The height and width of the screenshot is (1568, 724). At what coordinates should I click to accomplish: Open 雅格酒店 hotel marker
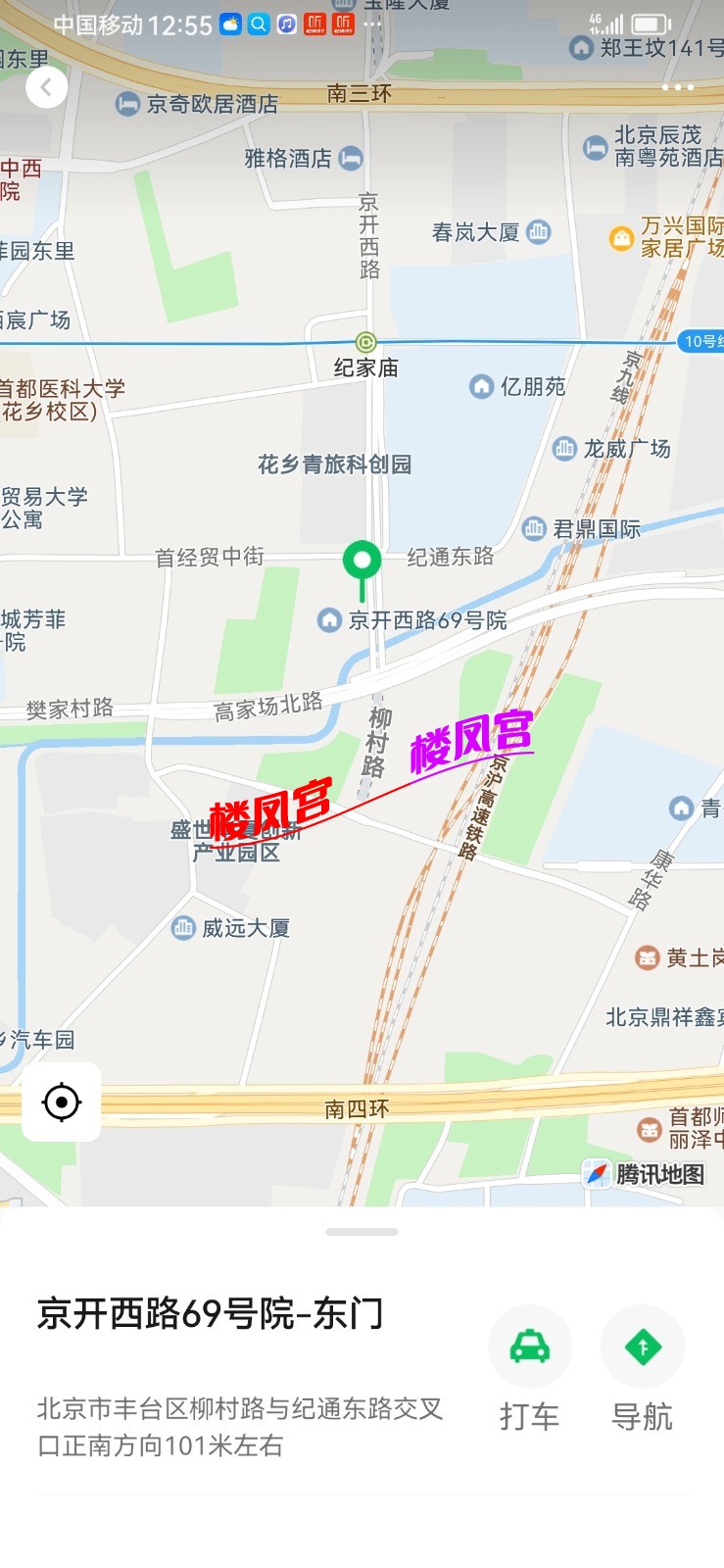[x=351, y=158]
